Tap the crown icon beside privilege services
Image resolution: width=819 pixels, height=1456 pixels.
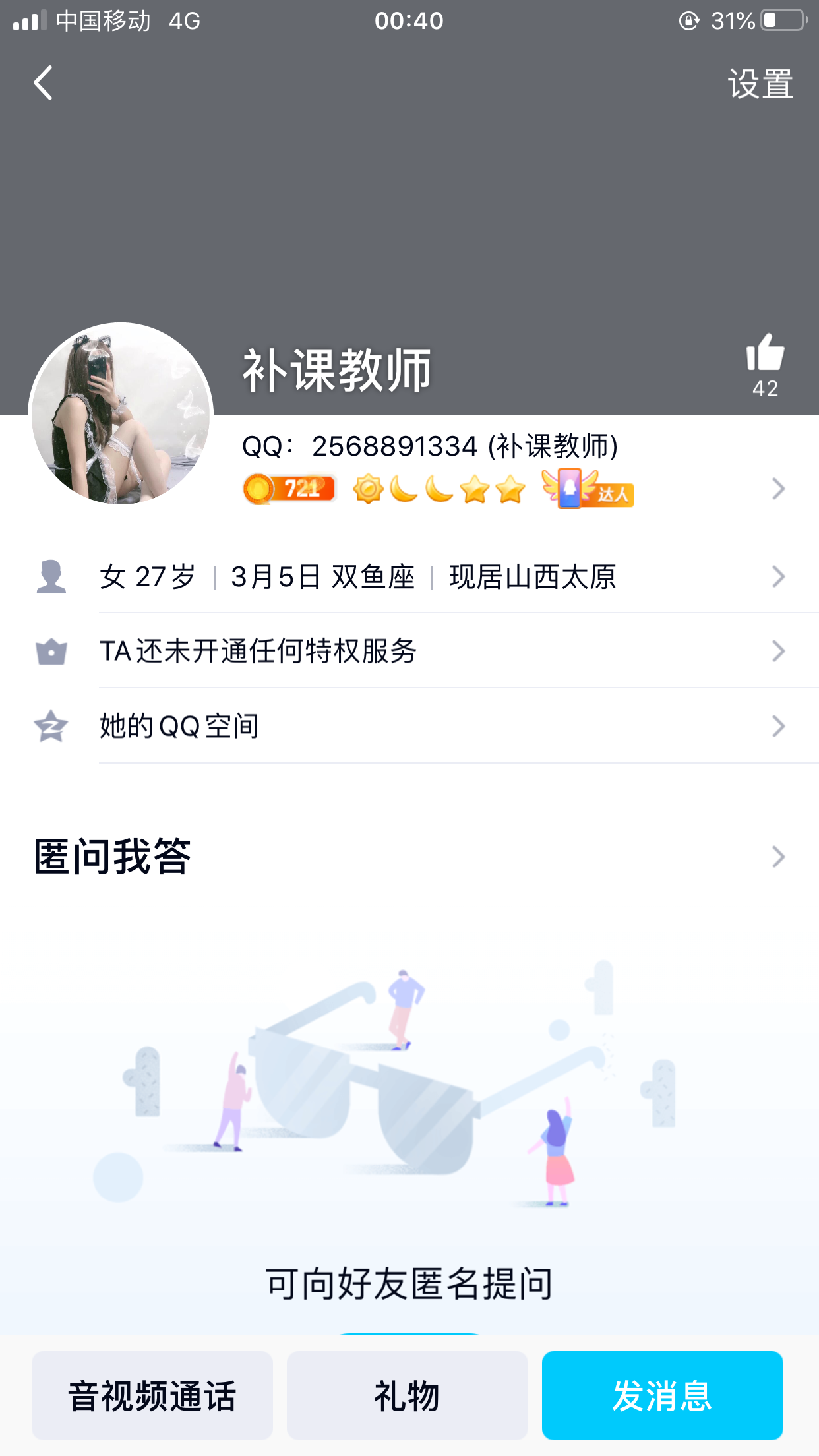pos(51,652)
